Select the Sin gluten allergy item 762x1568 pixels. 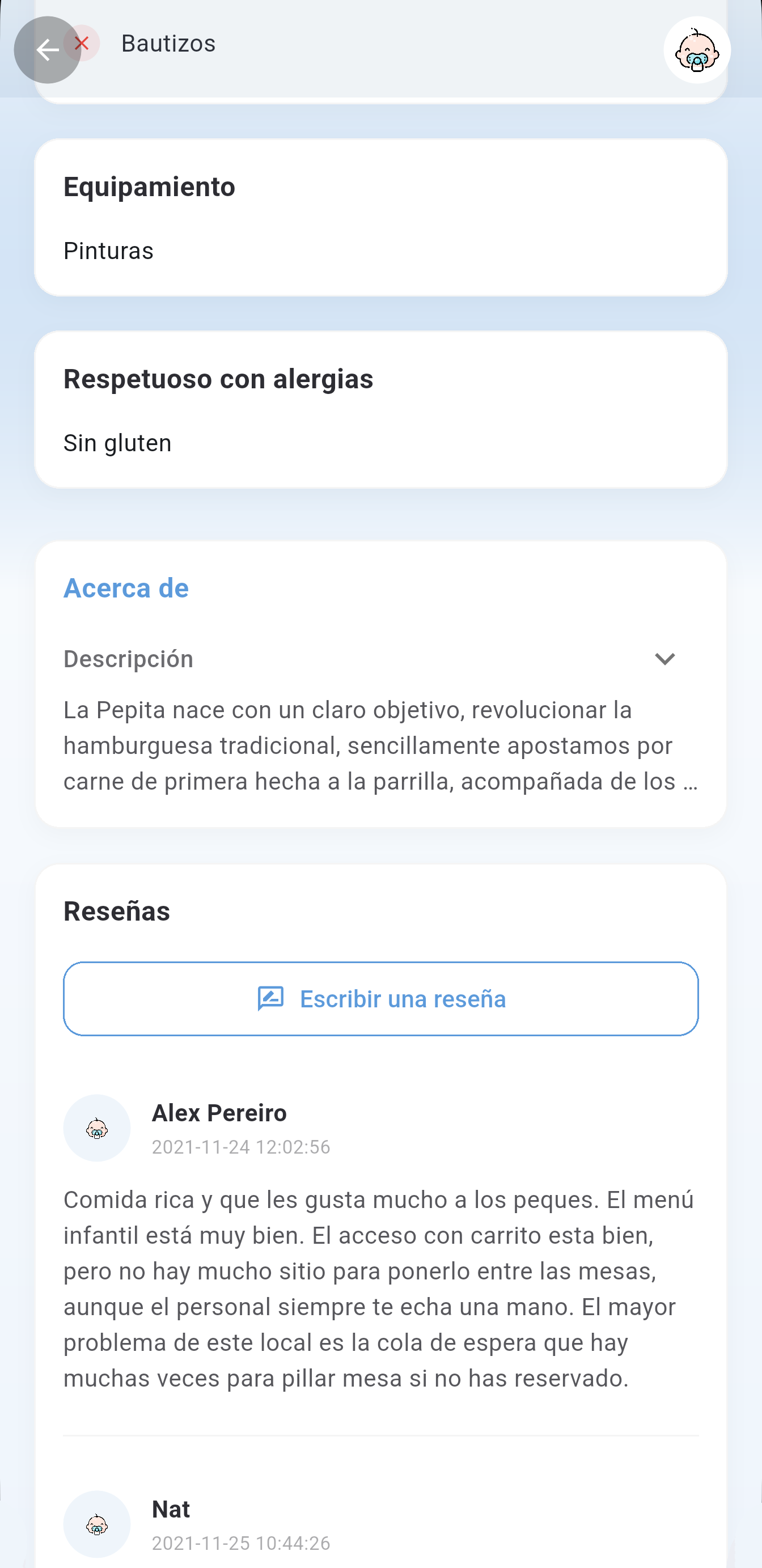(x=117, y=443)
